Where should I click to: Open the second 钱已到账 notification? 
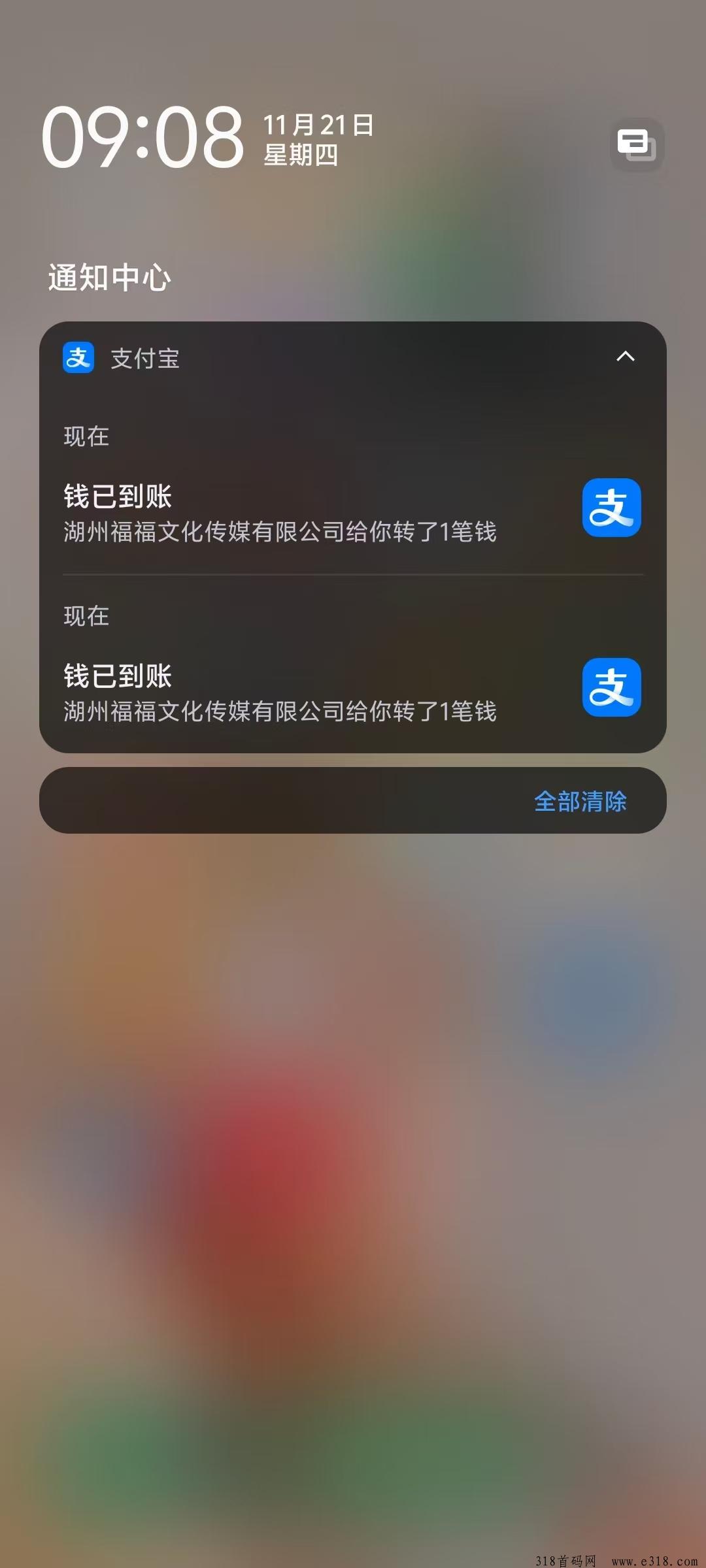(x=281, y=693)
